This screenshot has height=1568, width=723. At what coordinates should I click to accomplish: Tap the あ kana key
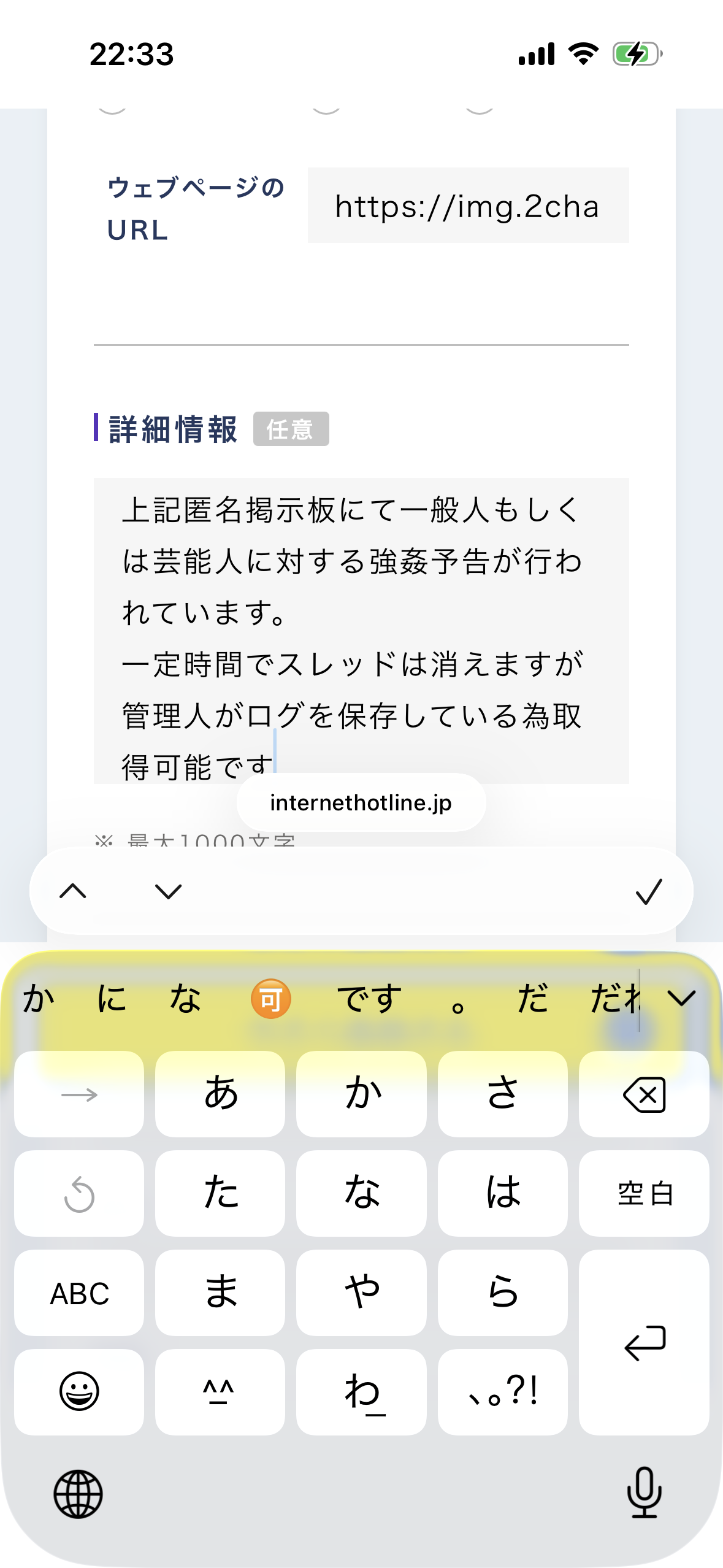[x=220, y=1094]
